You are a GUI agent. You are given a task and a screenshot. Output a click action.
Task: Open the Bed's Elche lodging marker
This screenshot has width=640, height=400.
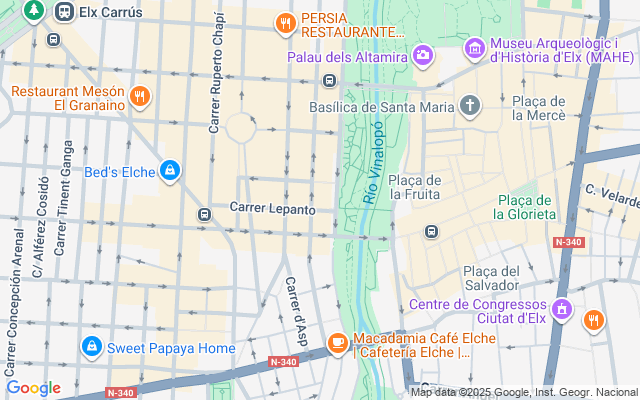click(171, 172)
